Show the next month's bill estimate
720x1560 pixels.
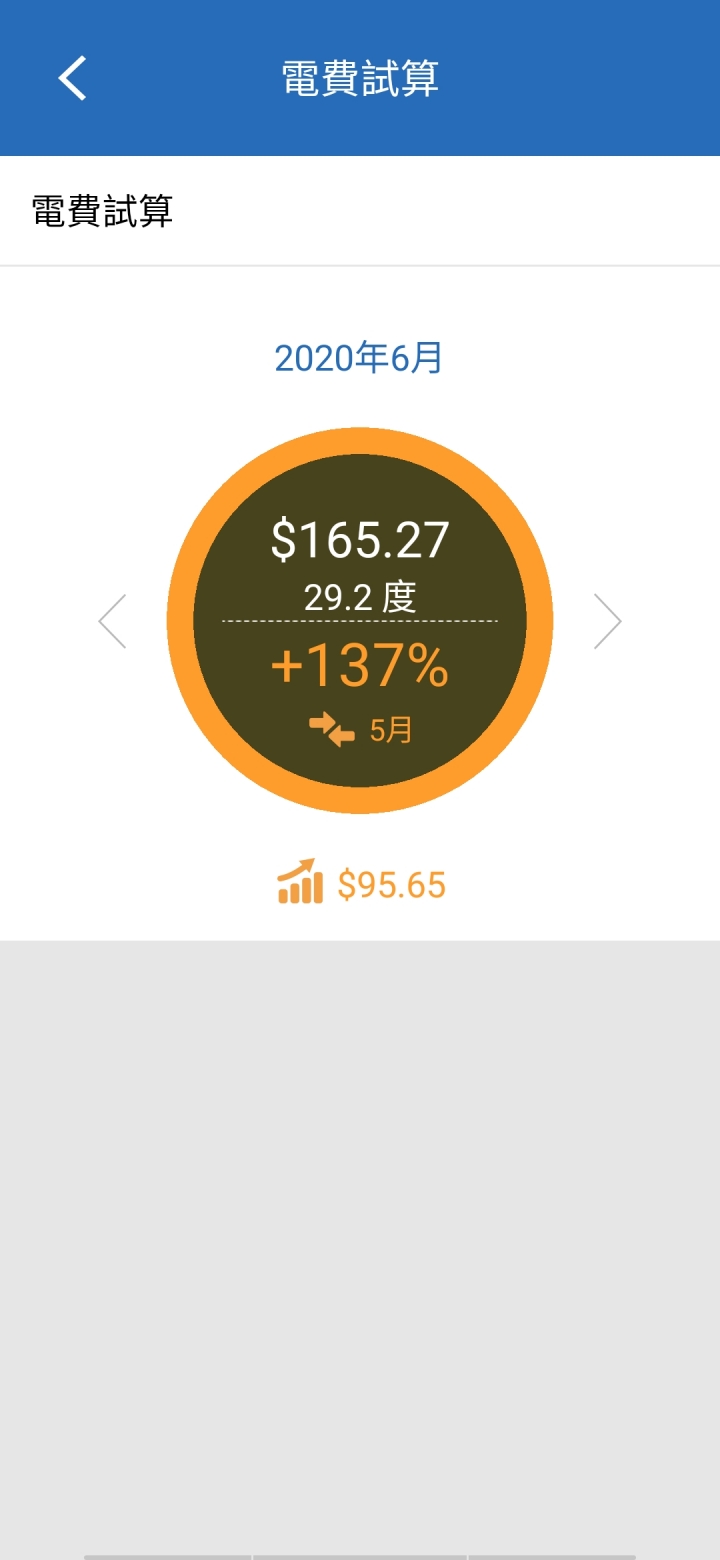(608, 621)
